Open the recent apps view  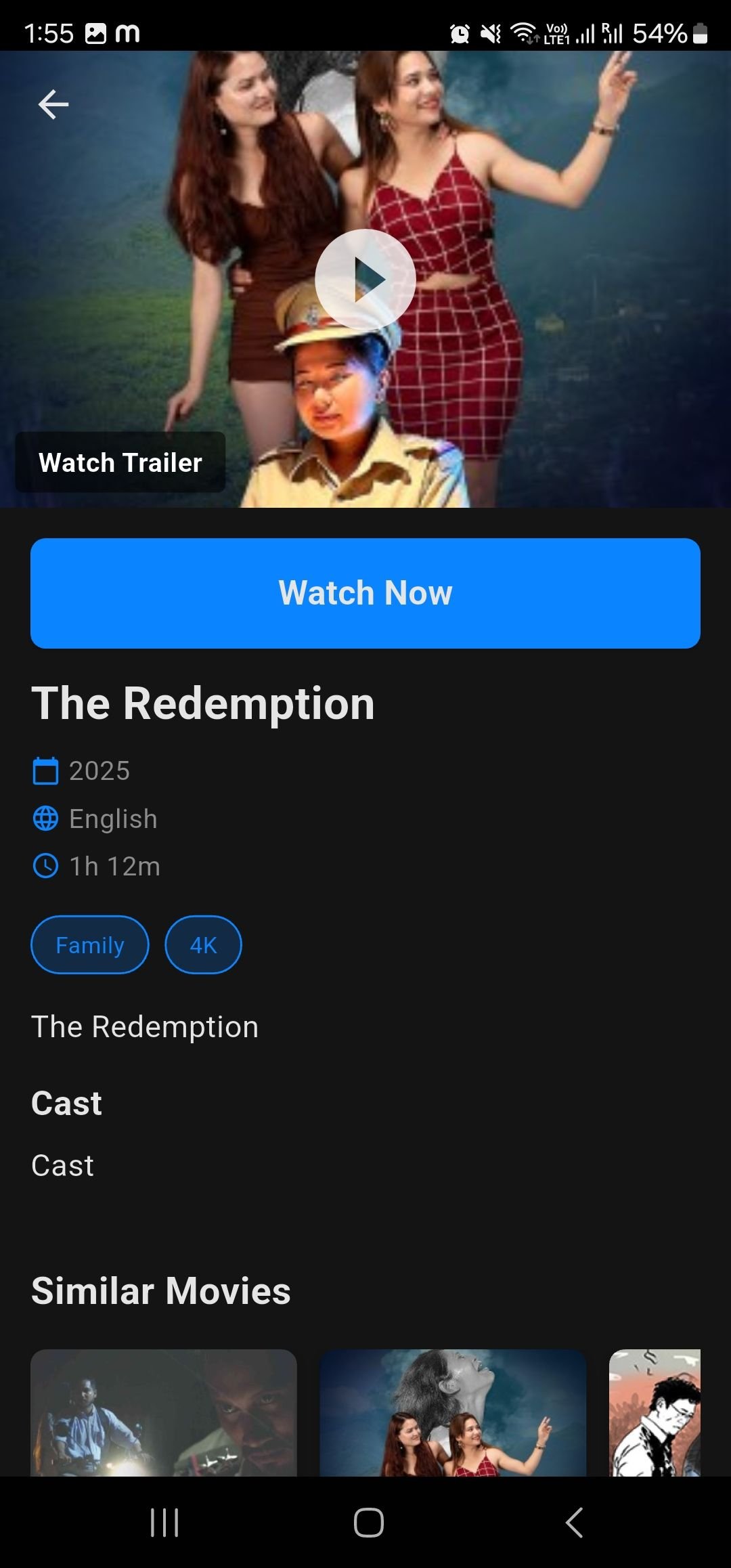[x=164, y=1523]
